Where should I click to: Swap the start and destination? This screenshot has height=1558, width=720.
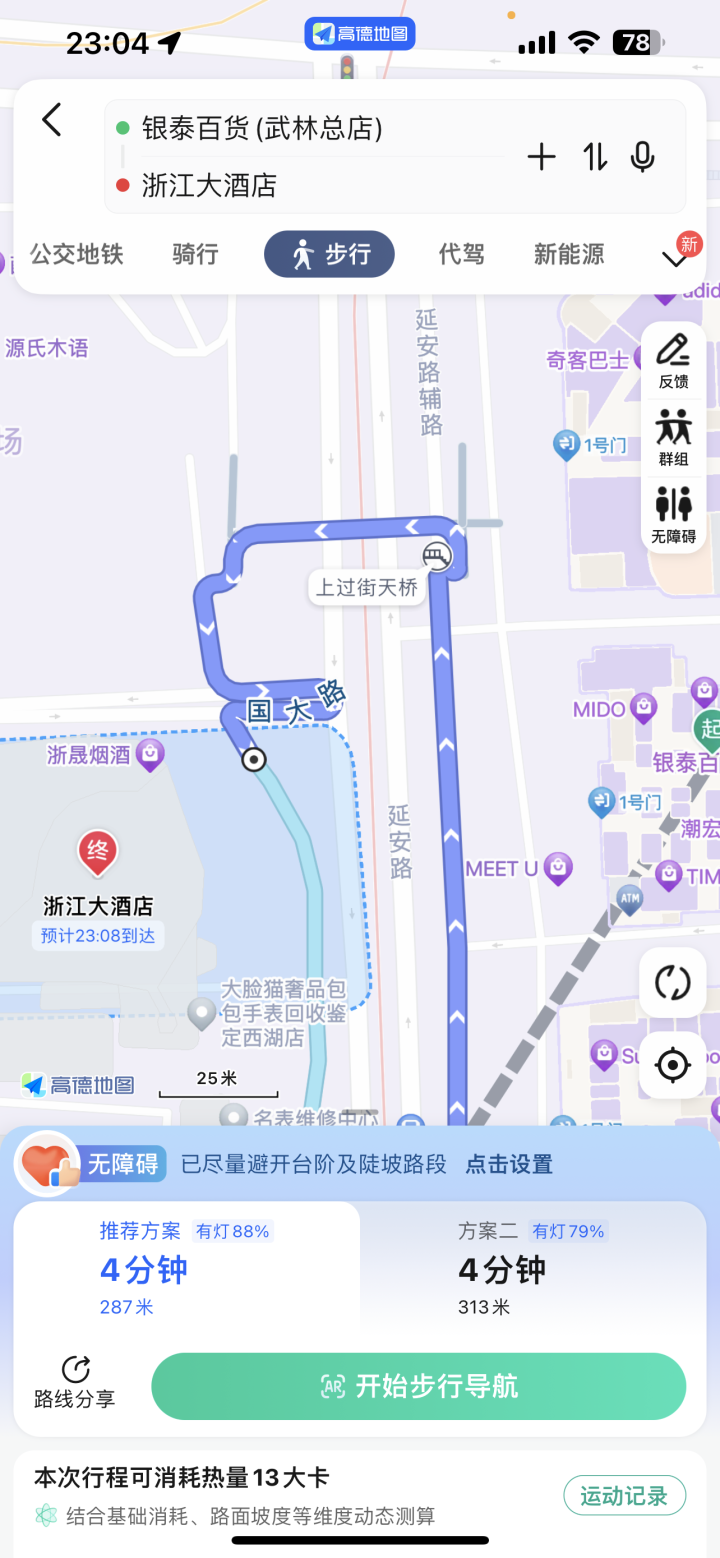[x=595, y=157]
